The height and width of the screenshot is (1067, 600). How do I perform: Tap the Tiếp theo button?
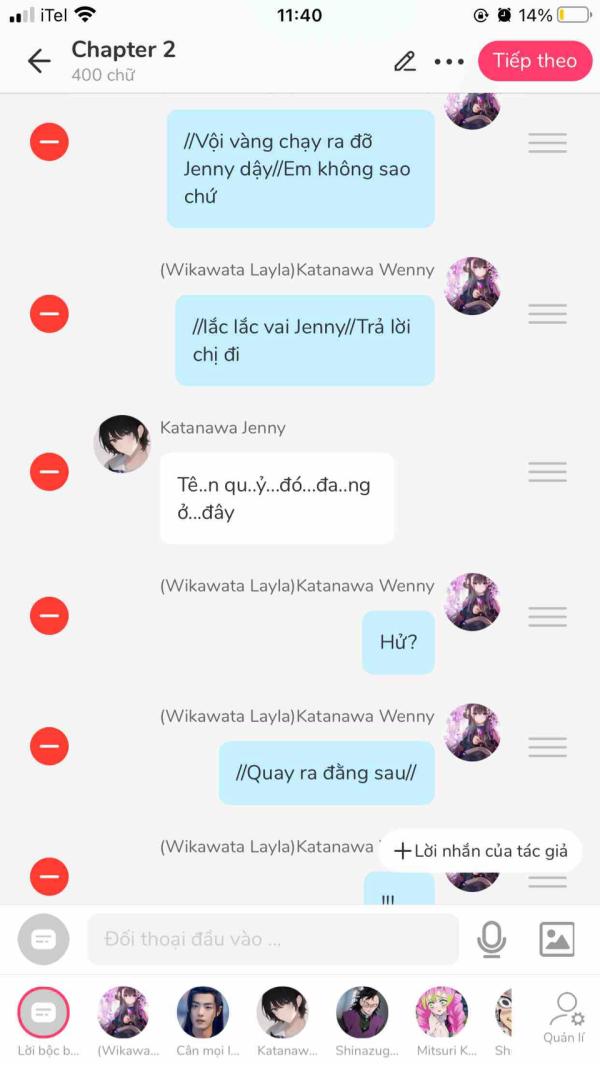534,61
